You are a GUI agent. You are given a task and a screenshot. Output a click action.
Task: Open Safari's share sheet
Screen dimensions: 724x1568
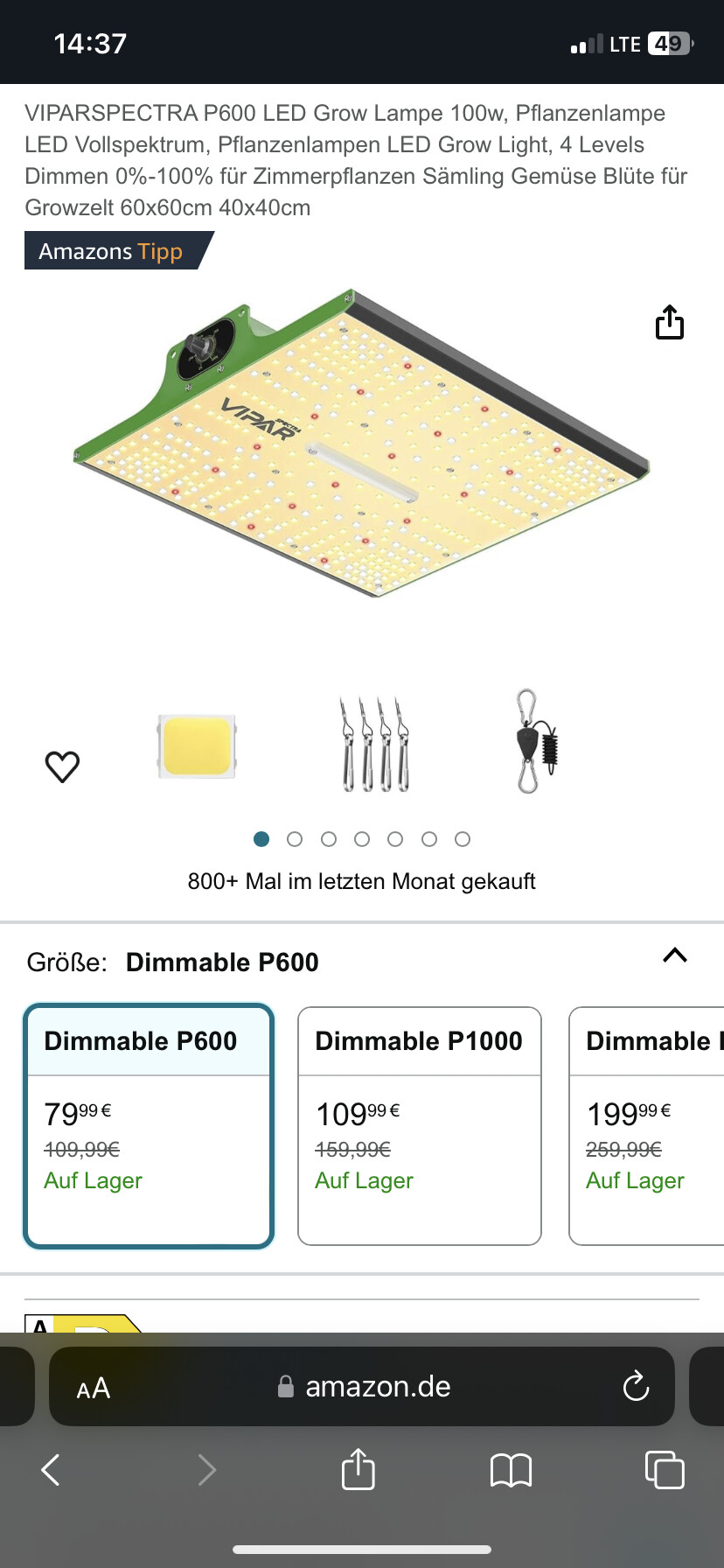click(x=358, y=1468)
